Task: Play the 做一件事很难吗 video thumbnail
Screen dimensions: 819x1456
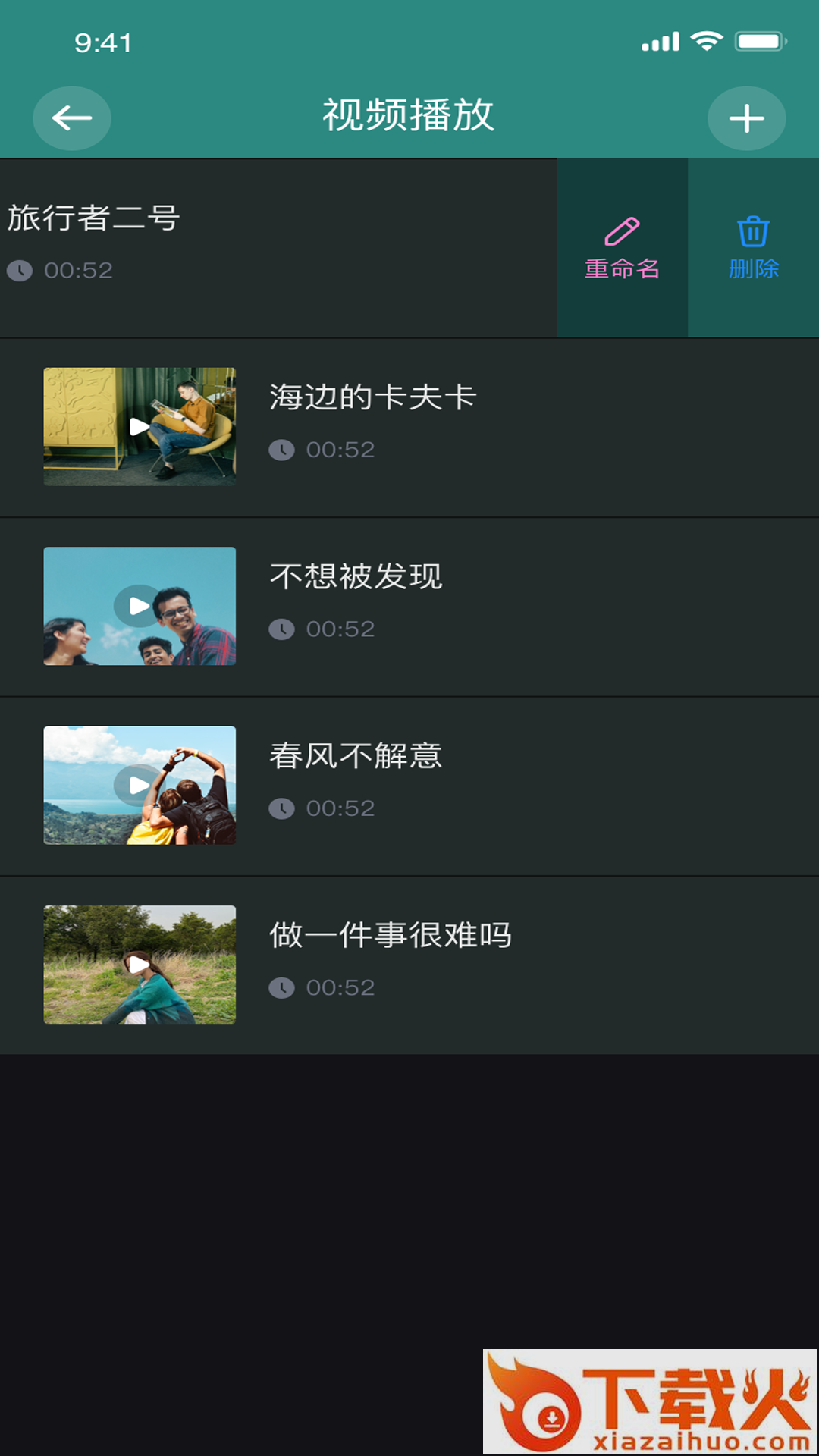Action: click(140, 965)
